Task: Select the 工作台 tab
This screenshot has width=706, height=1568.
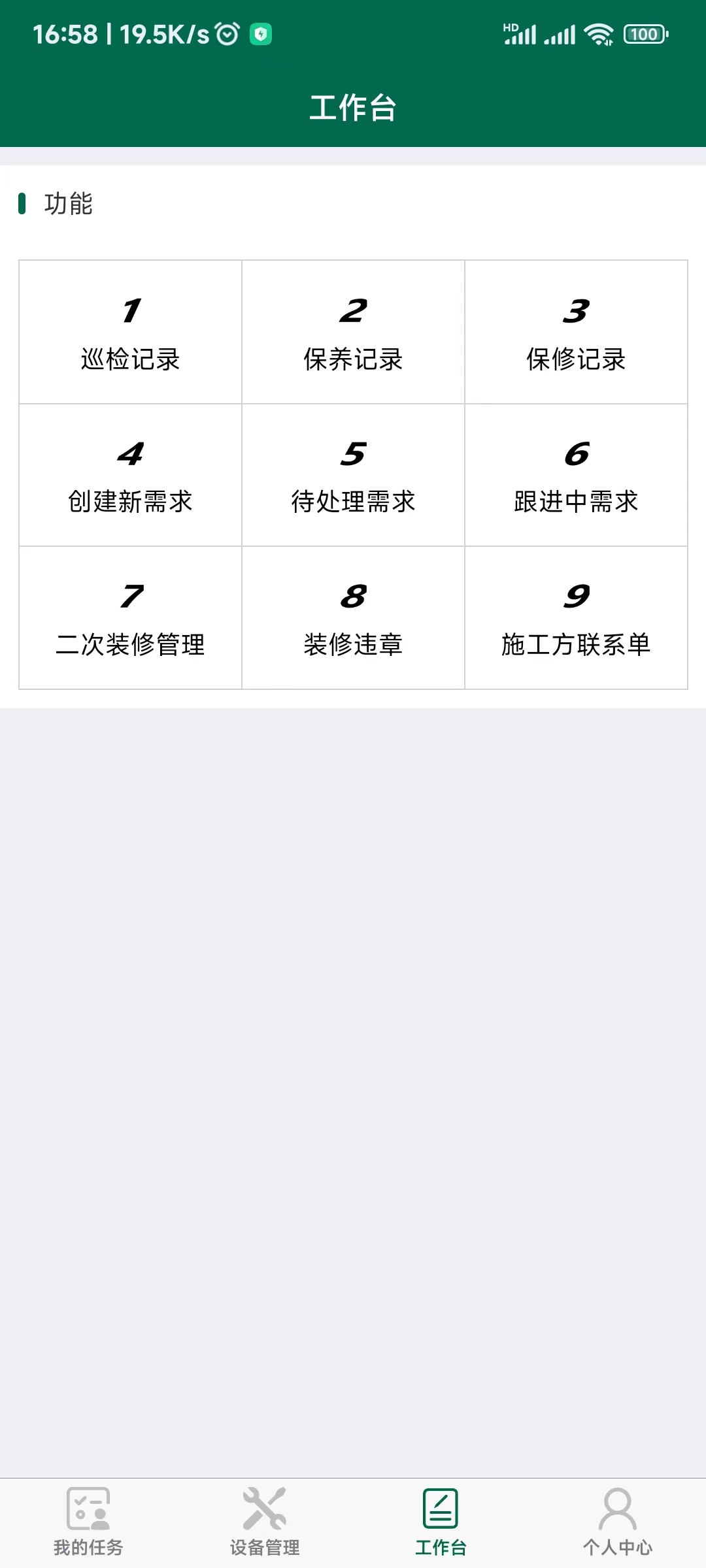Action: pos(441,1522)
